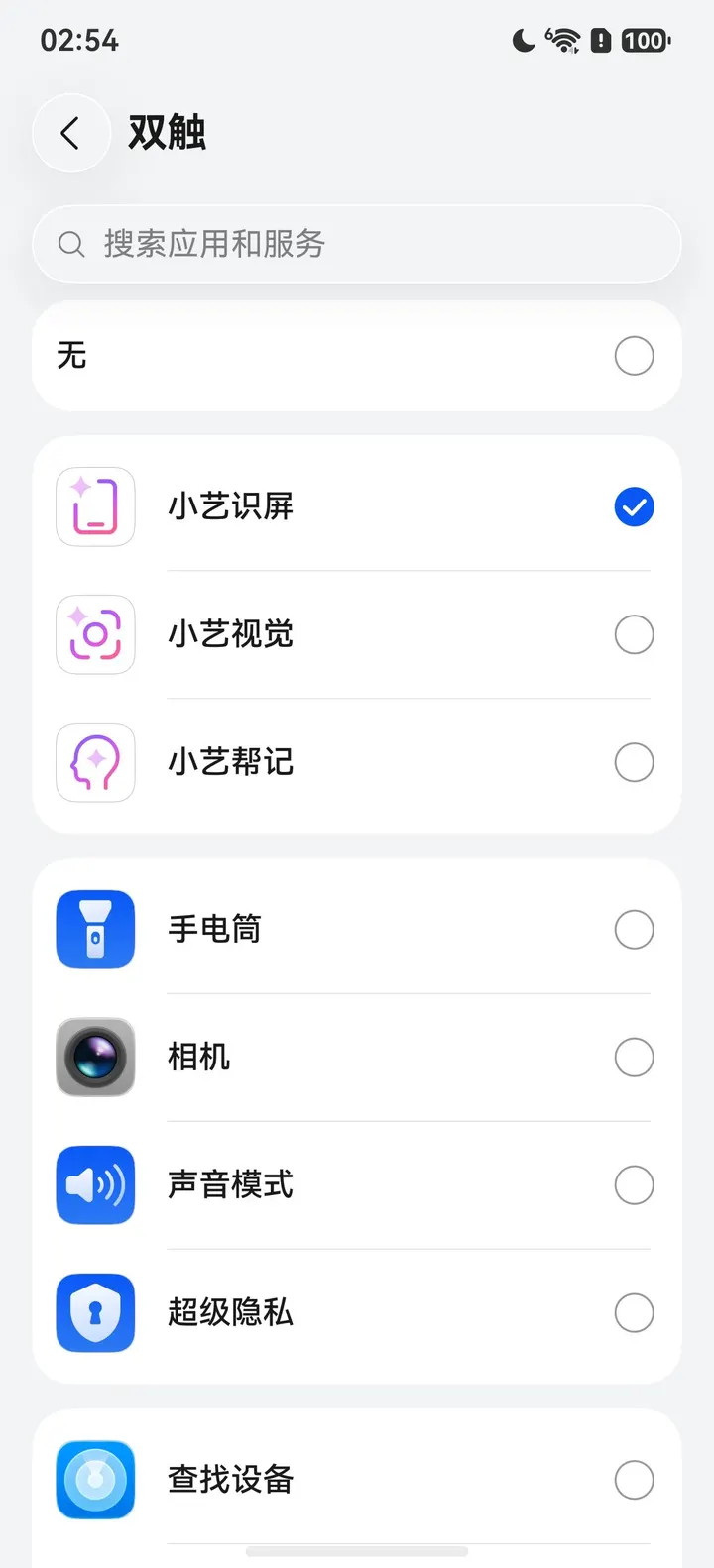Screen dimensions: 714x1568
Task: Go back from the 双触 screen
Action: pyautogui.click(x=70, y=133)
